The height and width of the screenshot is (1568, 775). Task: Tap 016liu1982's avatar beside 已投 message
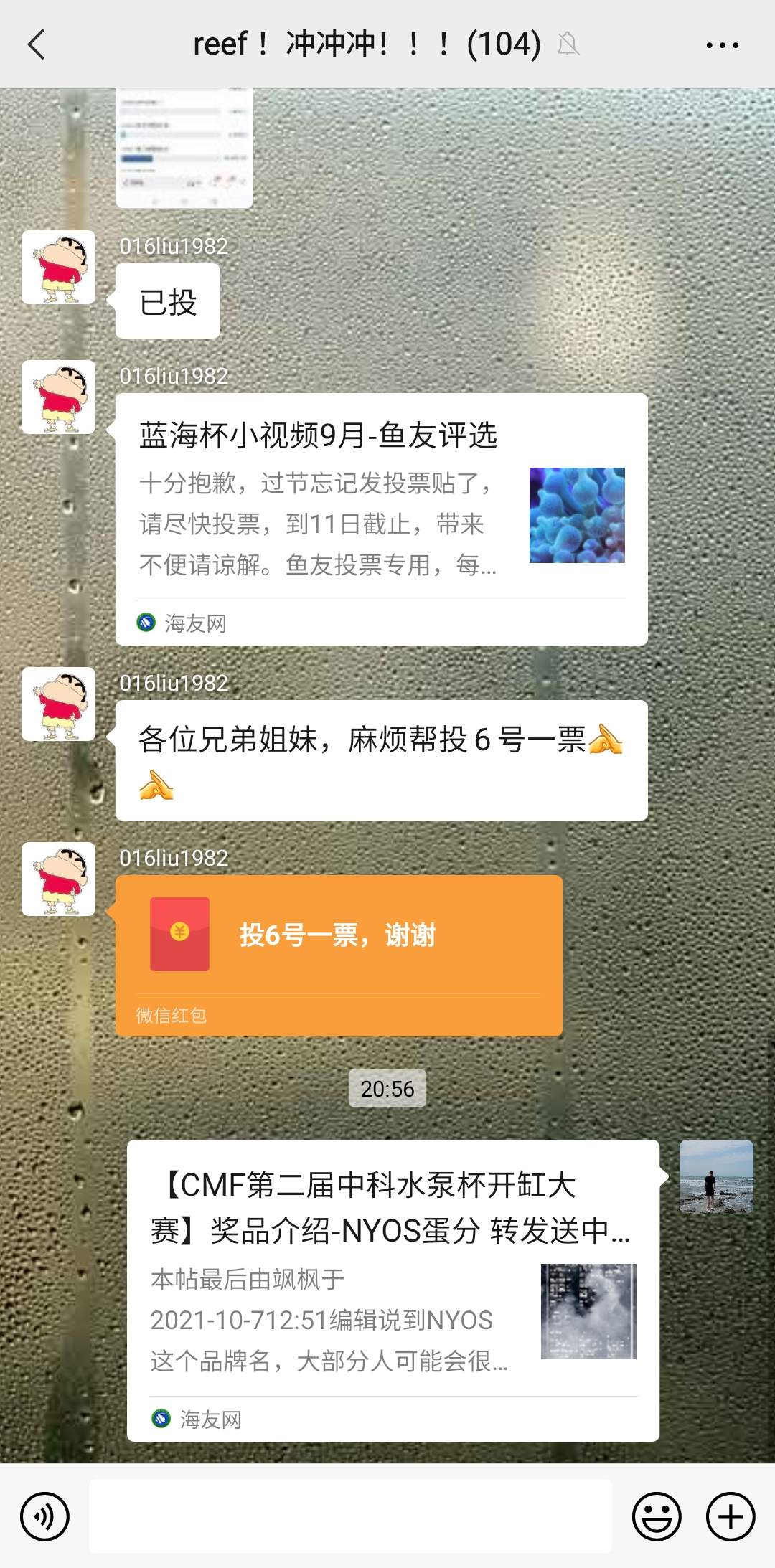pos(58,268)
